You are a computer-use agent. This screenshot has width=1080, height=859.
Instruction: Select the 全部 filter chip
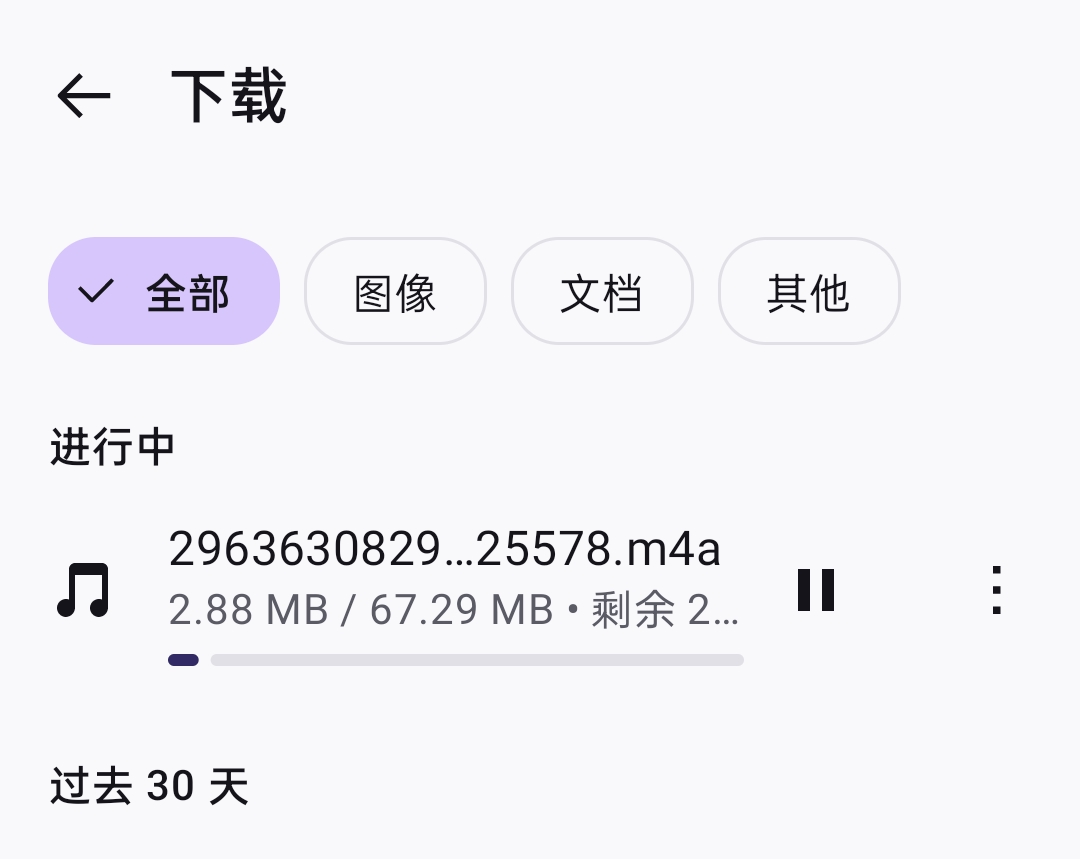tap(164, 292)
